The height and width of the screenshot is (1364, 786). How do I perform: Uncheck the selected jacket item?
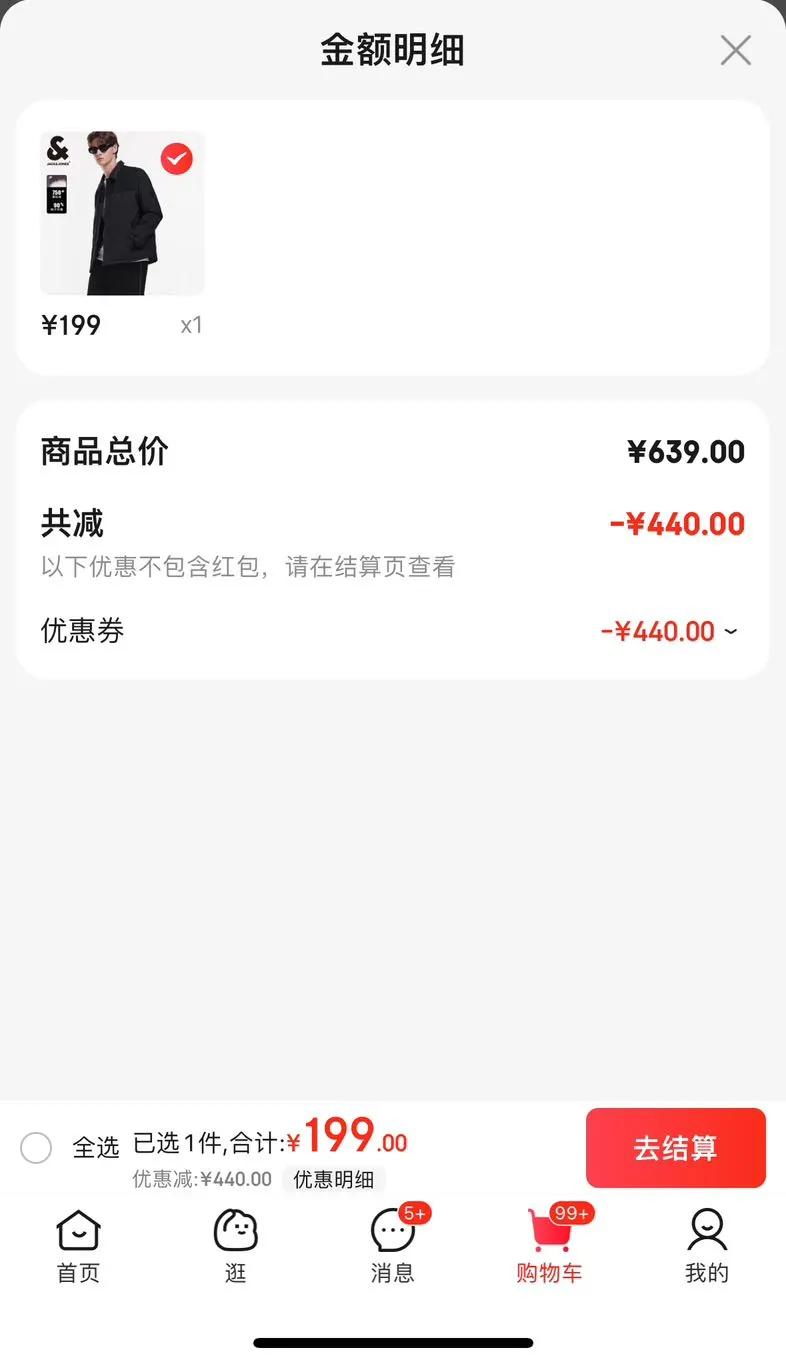click(177, 158)
